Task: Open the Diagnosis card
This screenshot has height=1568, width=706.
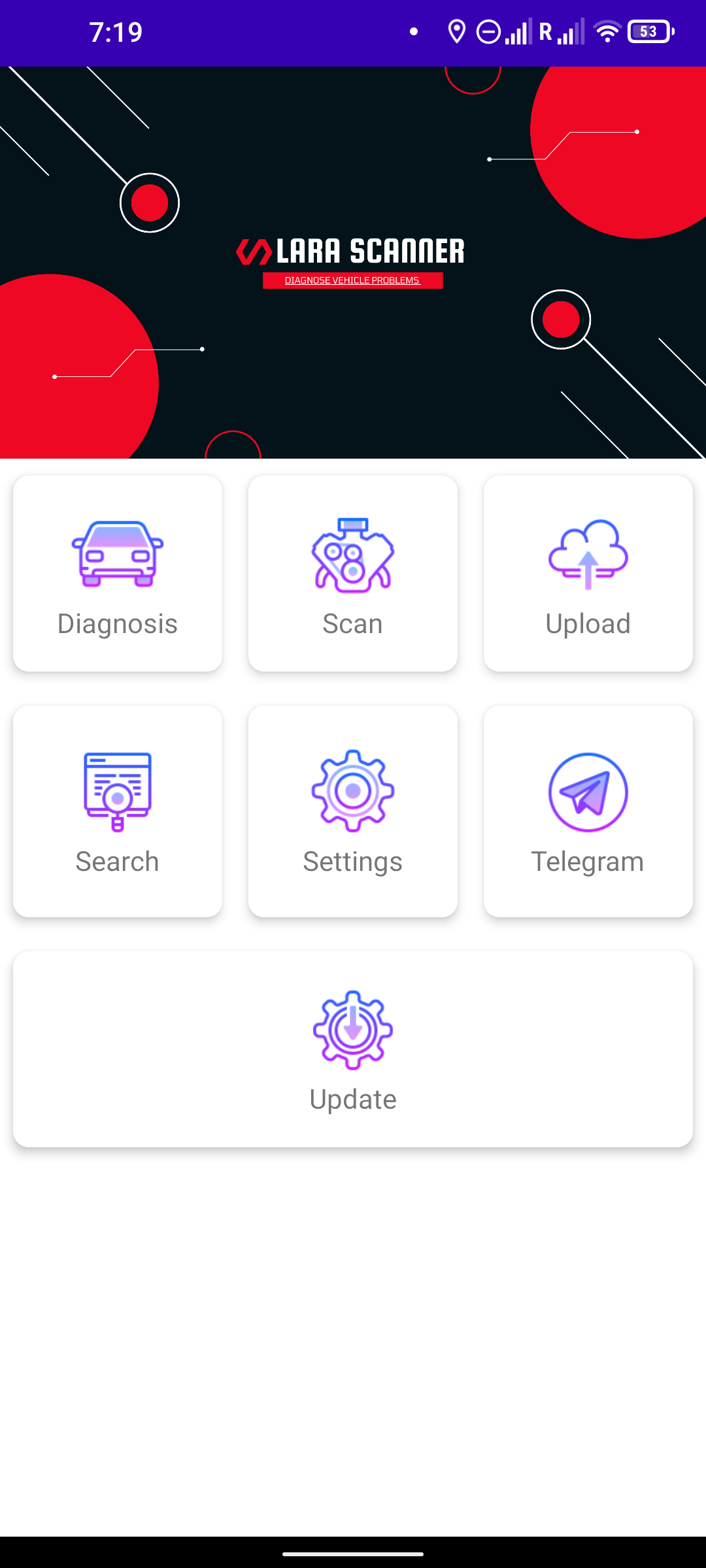Action: 116,573
